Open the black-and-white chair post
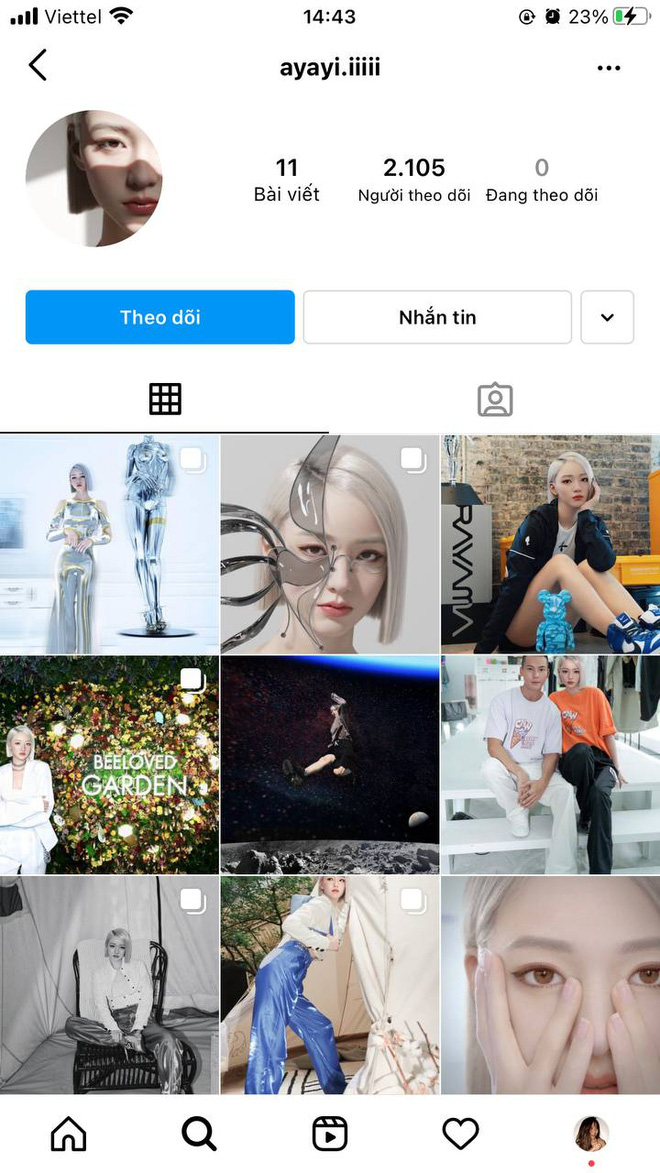 [x=109, y=985]
